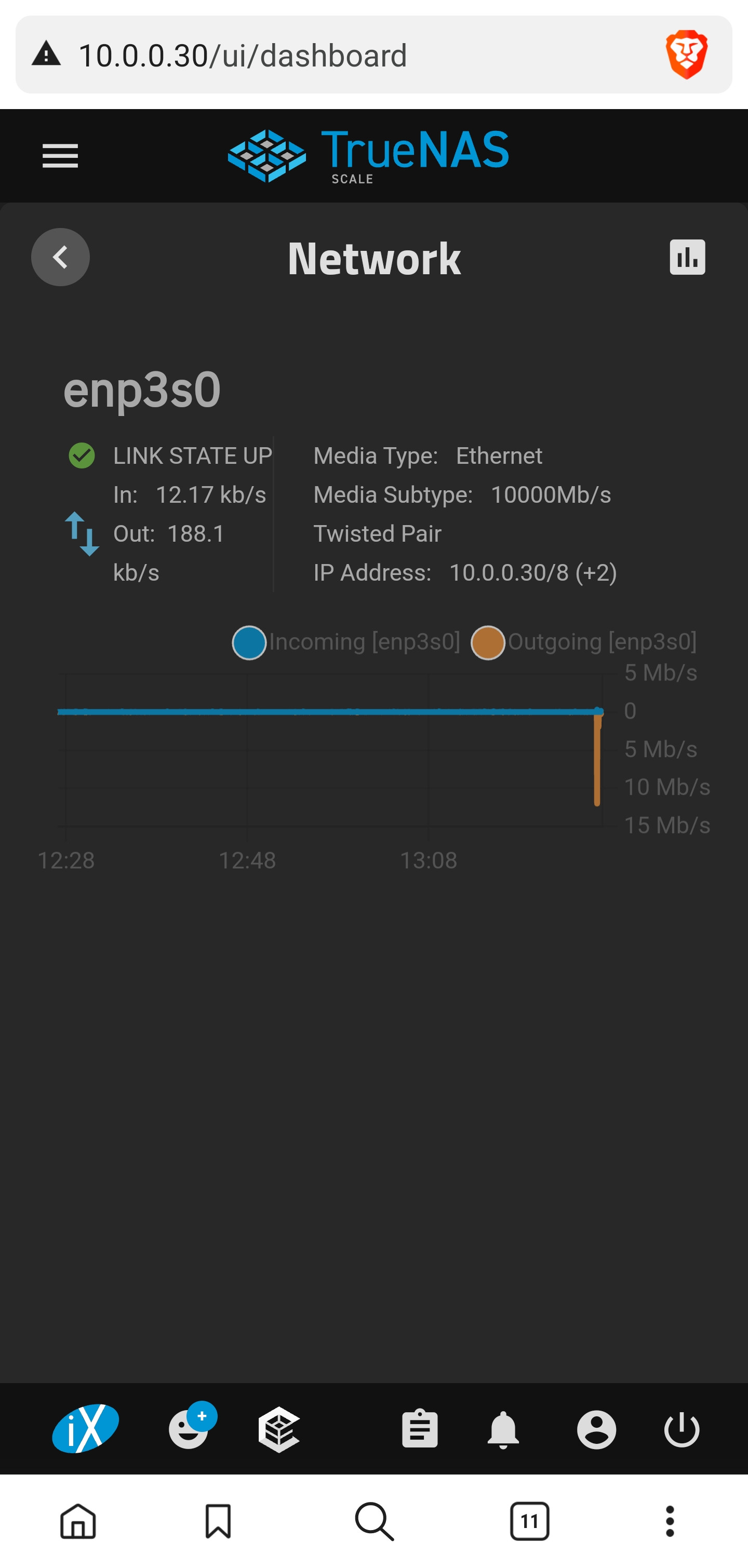Open the jobs clipboard icon
Screen dimensions: 748x1568
[420, 1429]
